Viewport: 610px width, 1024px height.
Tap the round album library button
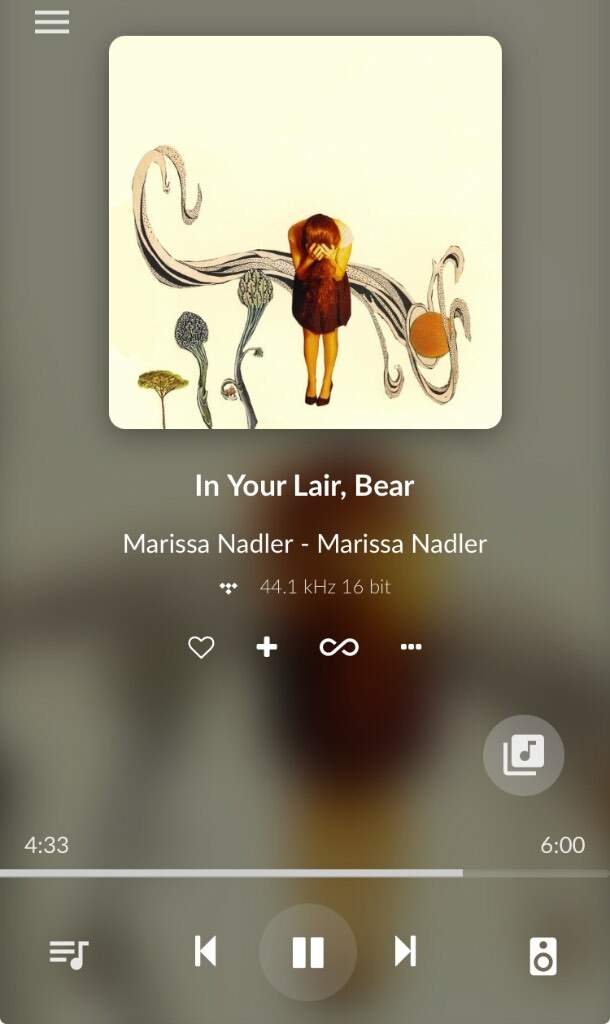(x=524, y=755)
